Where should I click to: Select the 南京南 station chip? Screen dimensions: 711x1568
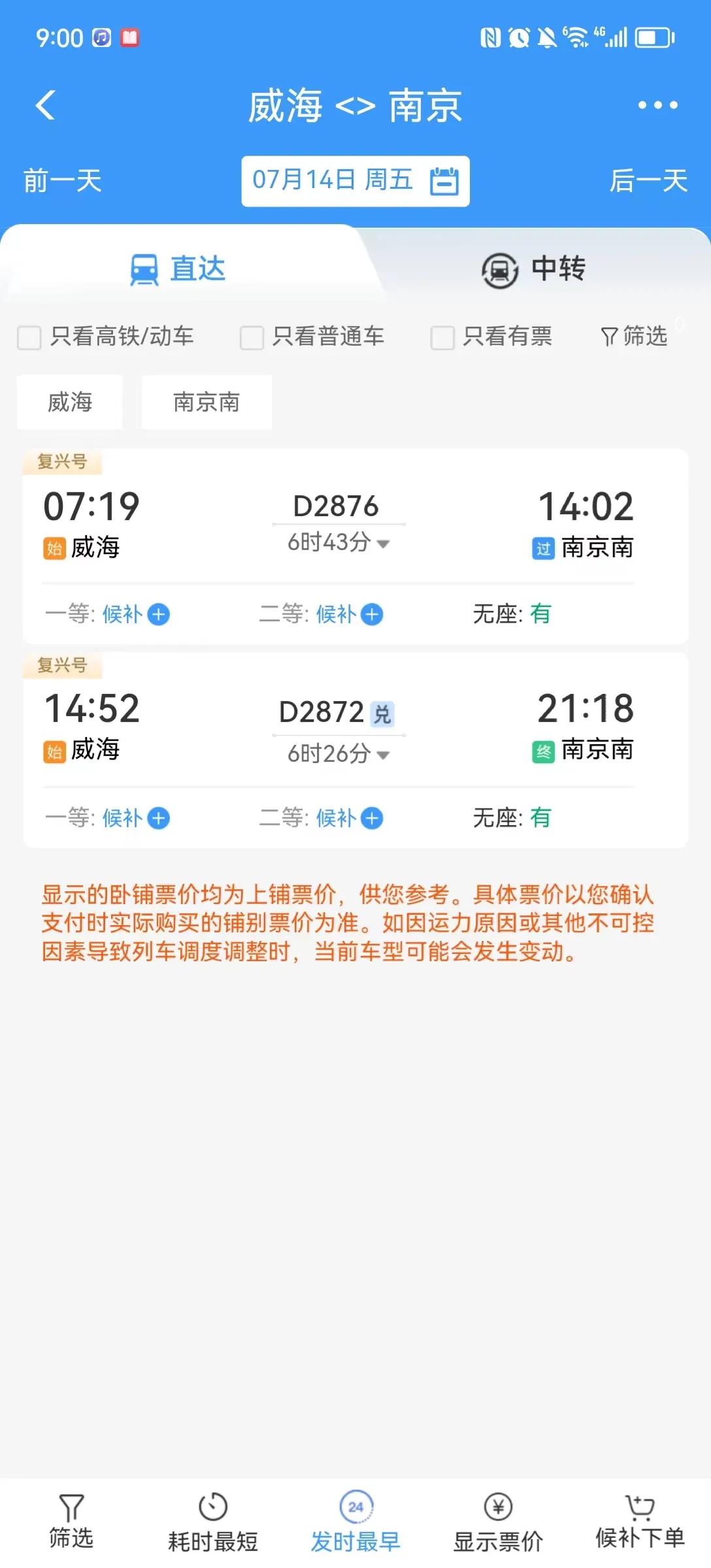pos(206,402)
